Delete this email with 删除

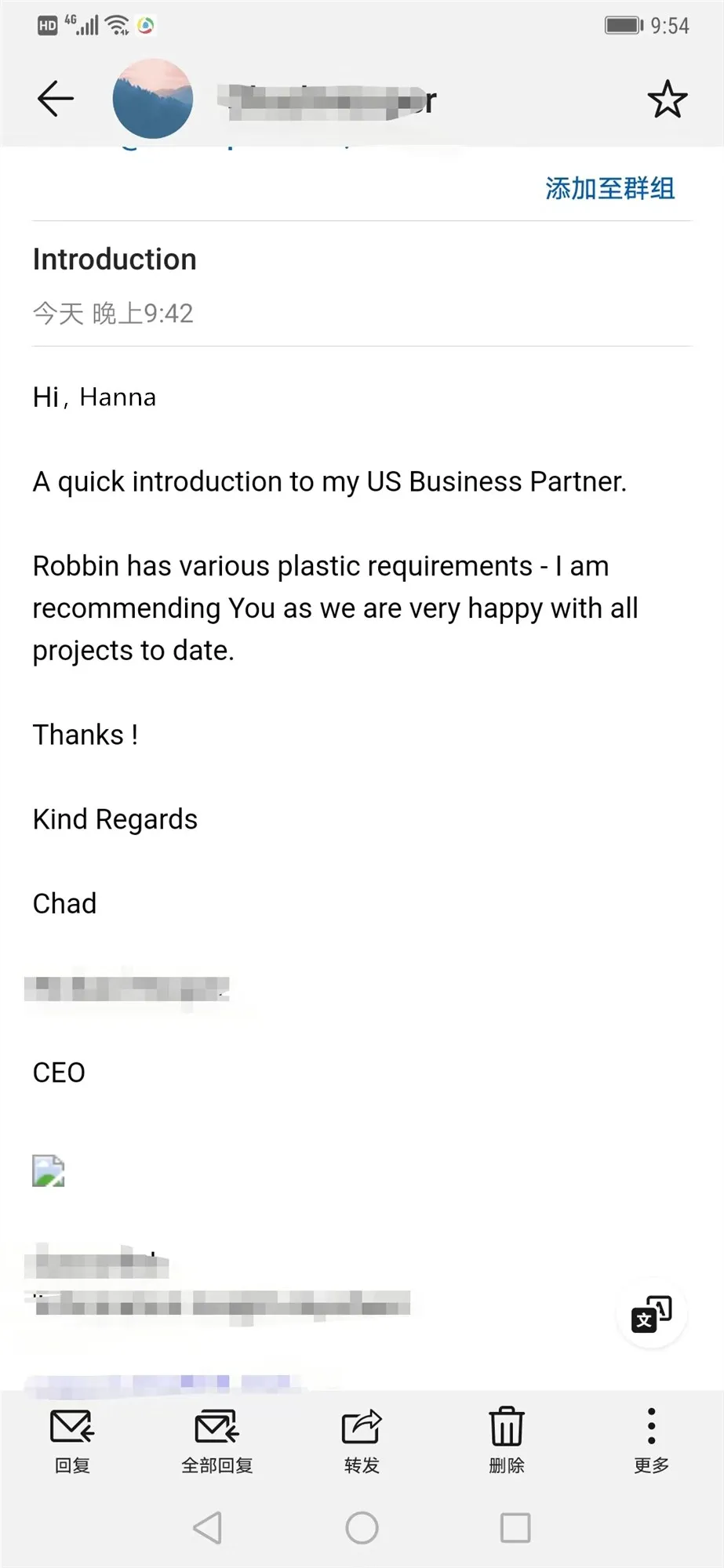click(x=507, y=1441)
